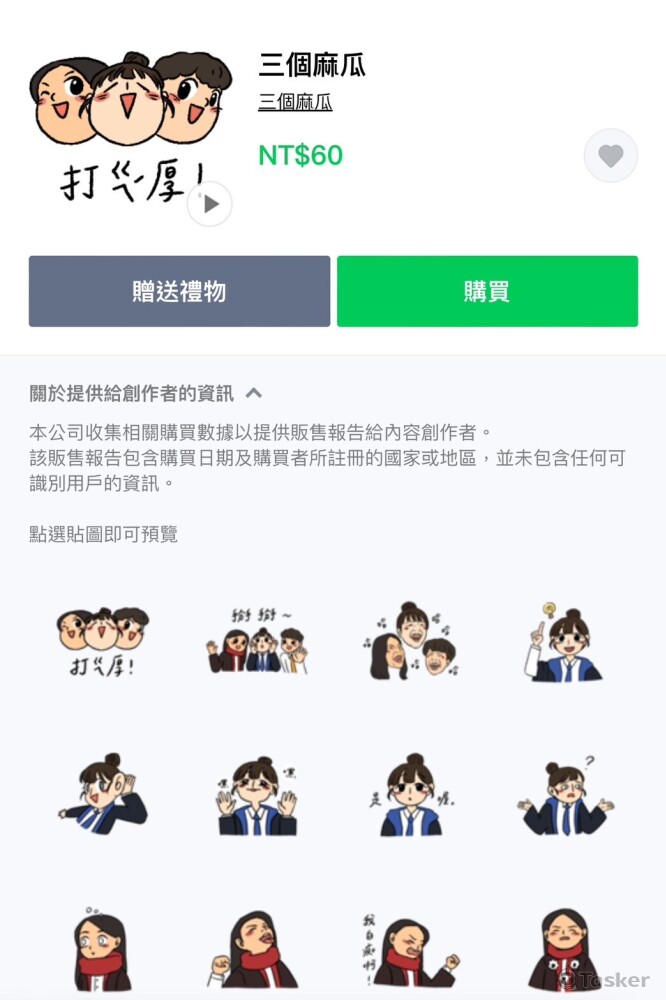
Task: Preview the girl raising both hands sticker
Action: (x=256, y=795)
